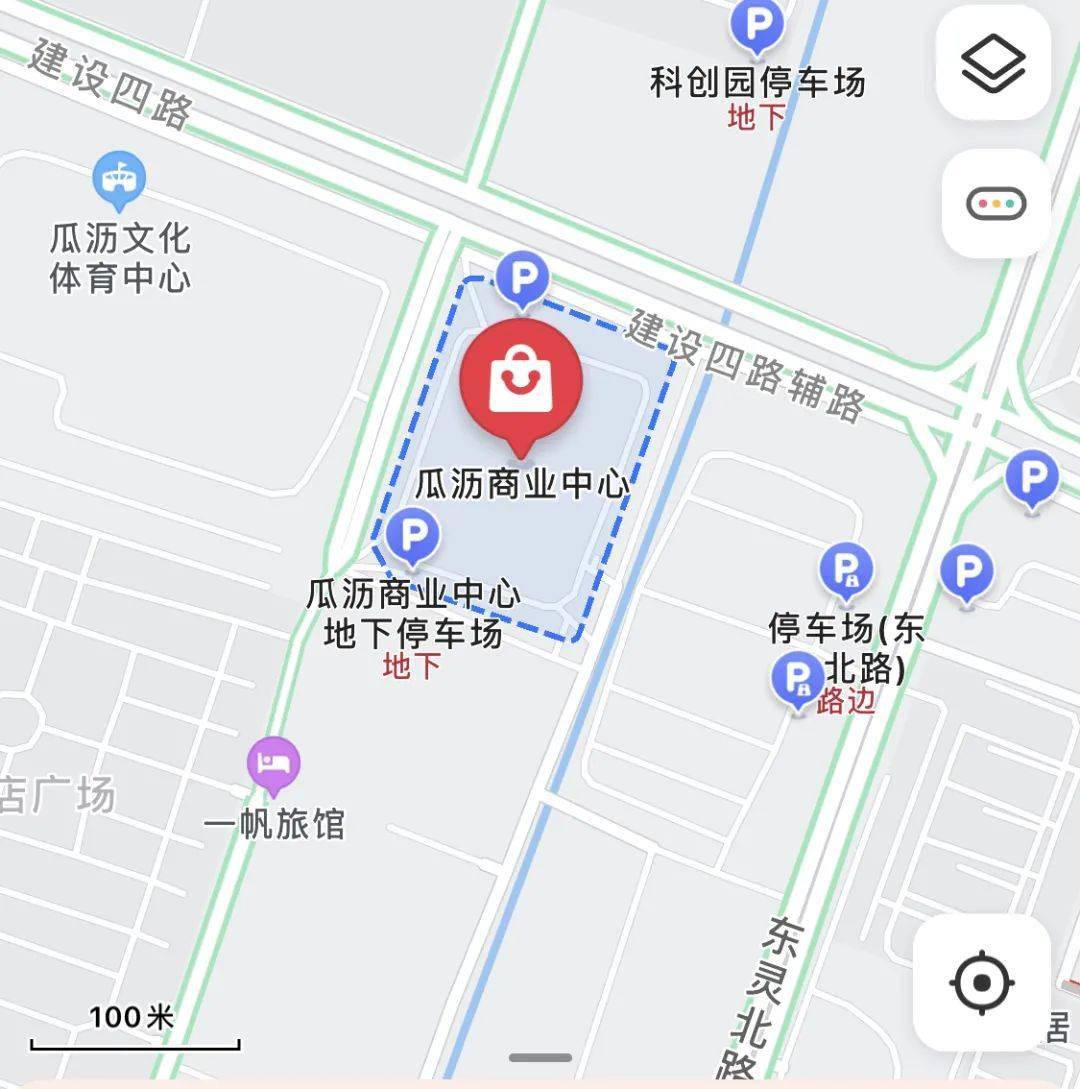
Task: Click the small P marker on the right edge
Action: (966, 572)
